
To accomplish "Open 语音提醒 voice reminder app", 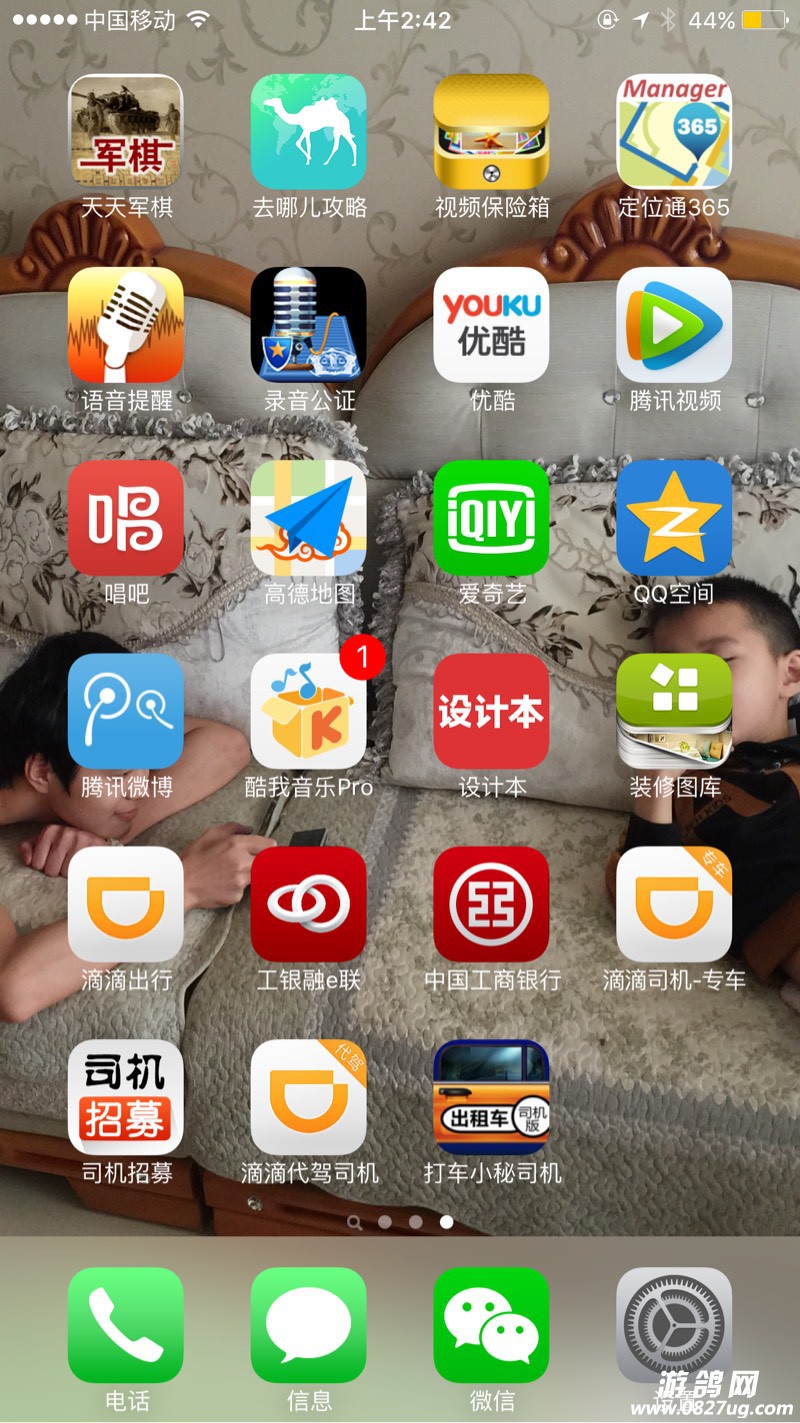I will click(x=126, y=325).
